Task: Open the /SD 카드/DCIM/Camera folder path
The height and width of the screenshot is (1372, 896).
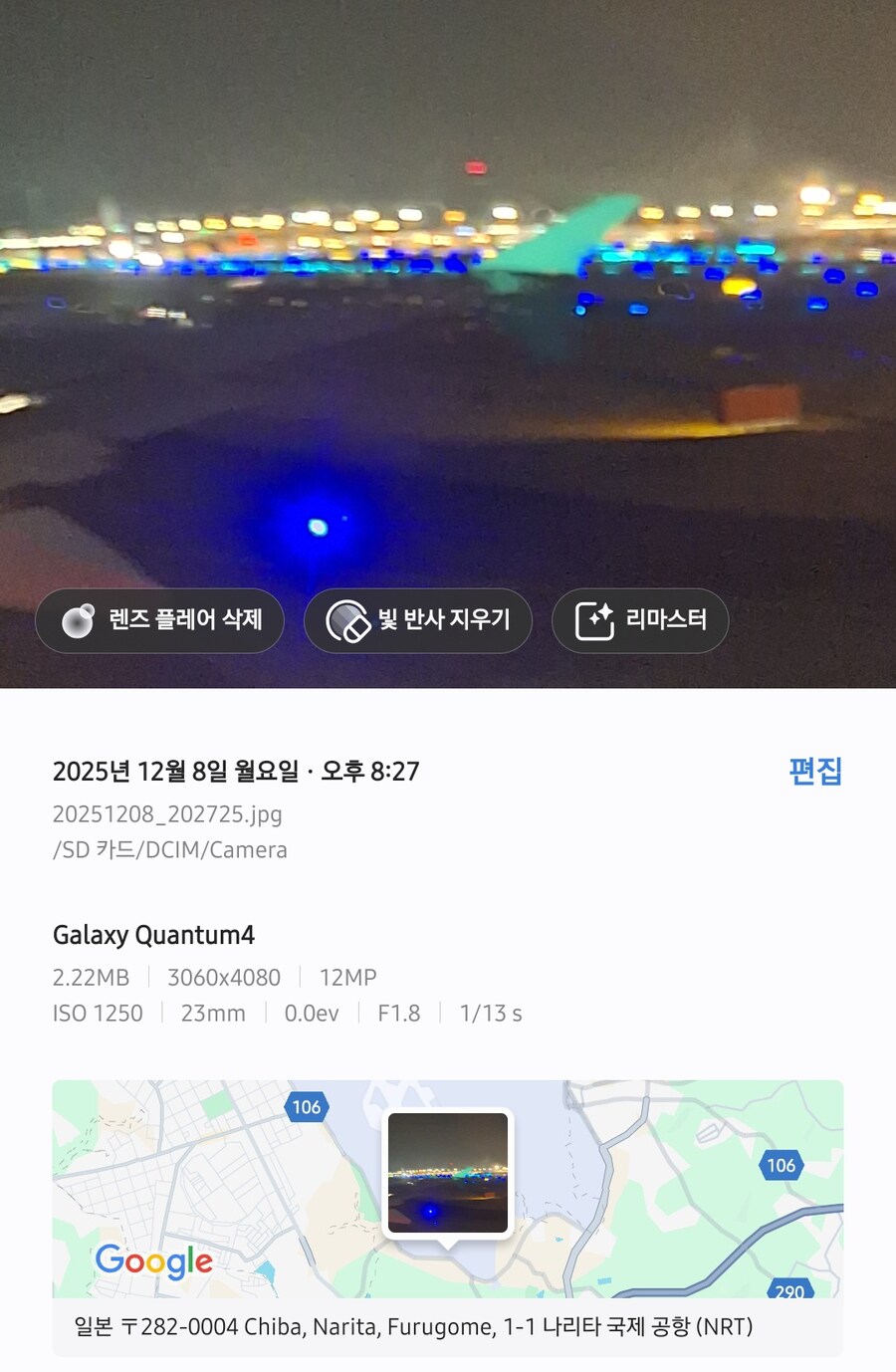Action: pos(169,849)
